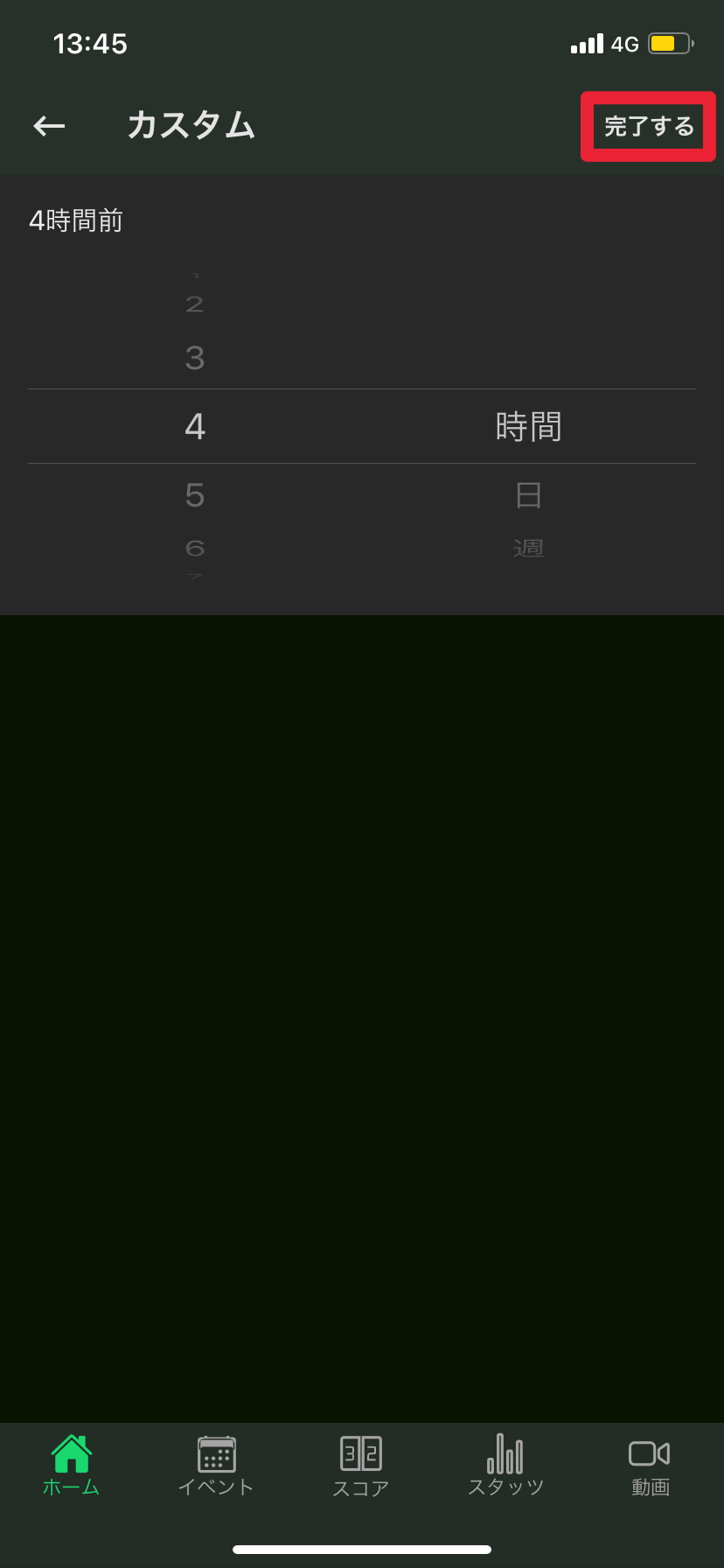
Task: Select 3 in the number picker
Action: 195,358
